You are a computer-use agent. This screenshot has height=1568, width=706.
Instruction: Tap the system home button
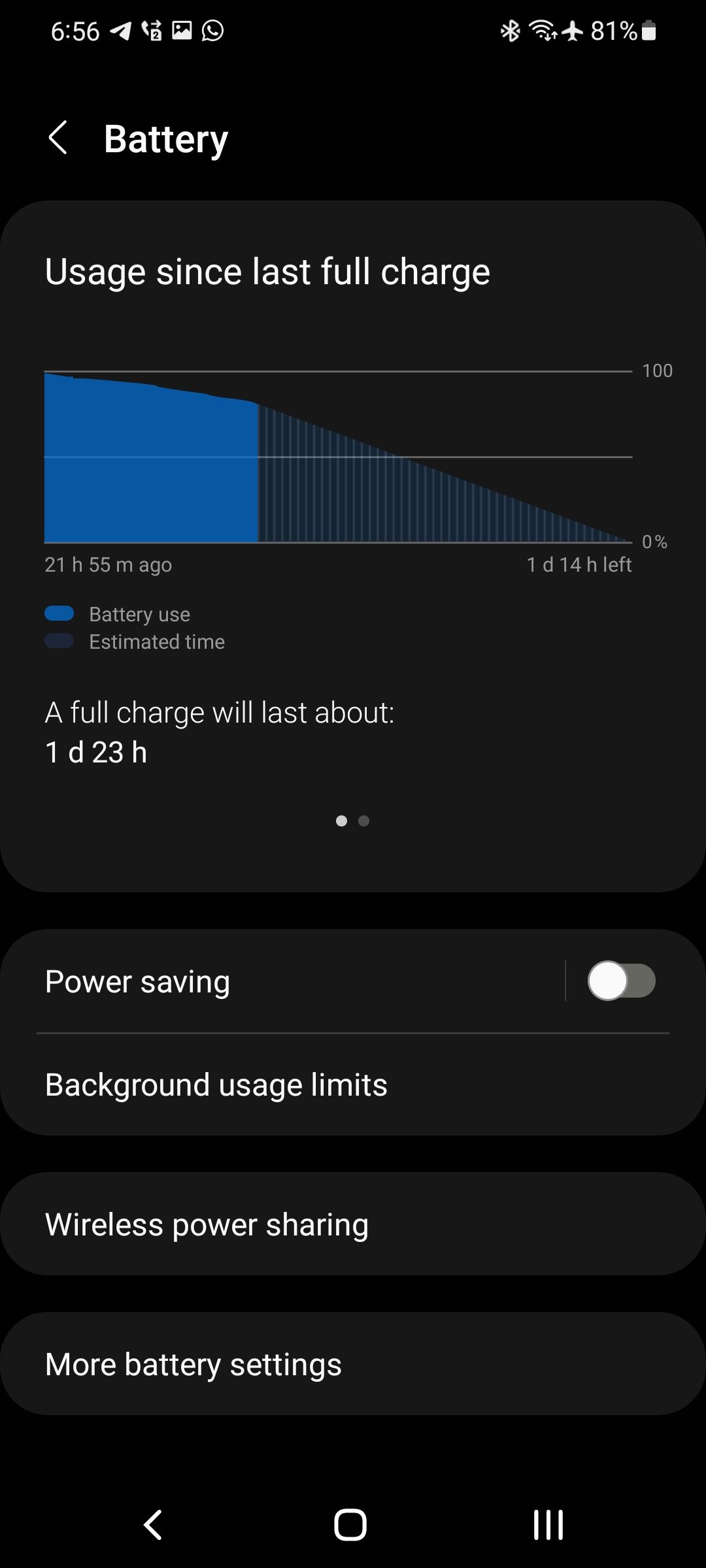pyautogui.click(x=350, y=1525)
